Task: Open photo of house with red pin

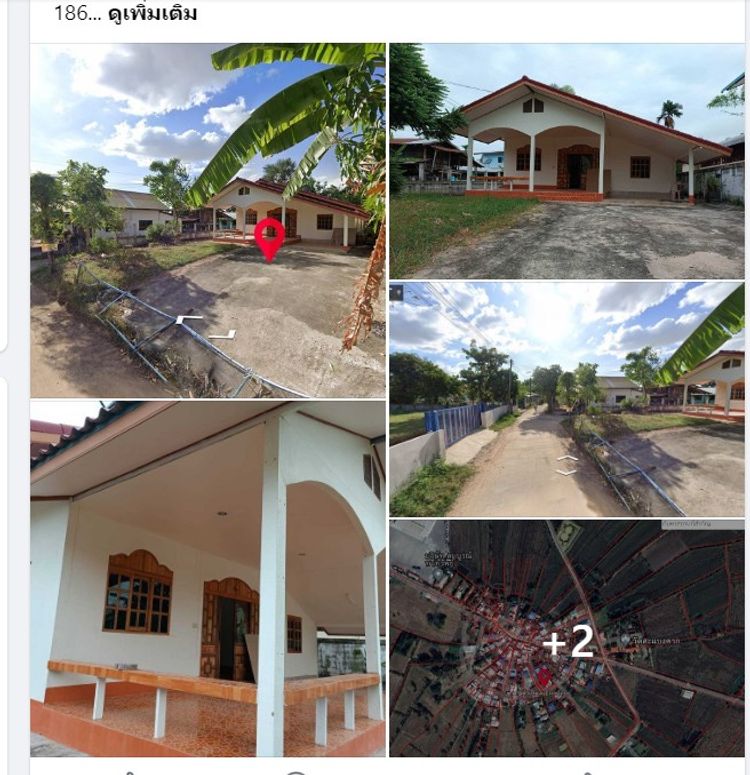Action: tap(208, 220)
